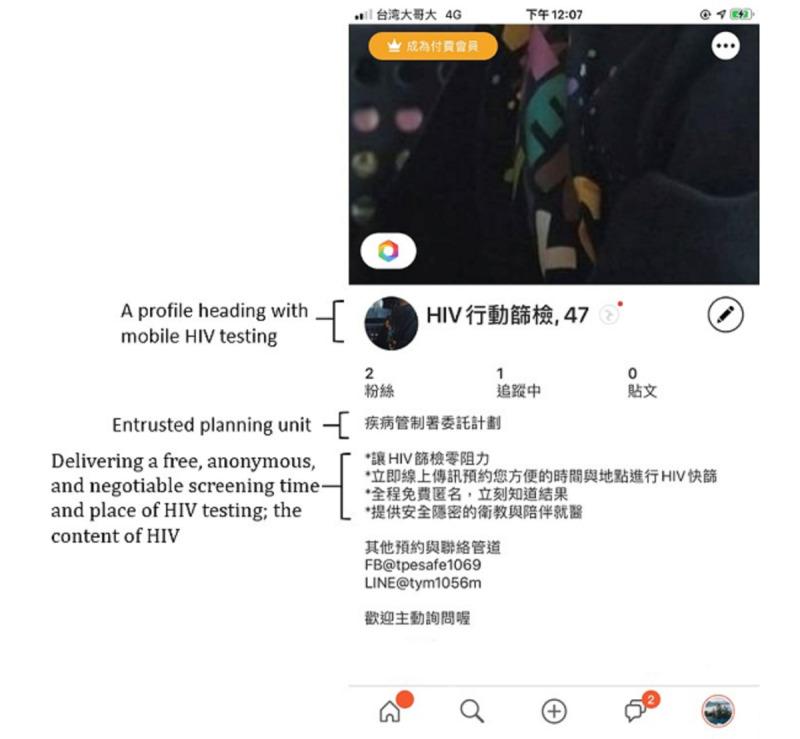Open the messages tab with 2 unread
This screenshot has height=739, width=800.
click(636, 710)
